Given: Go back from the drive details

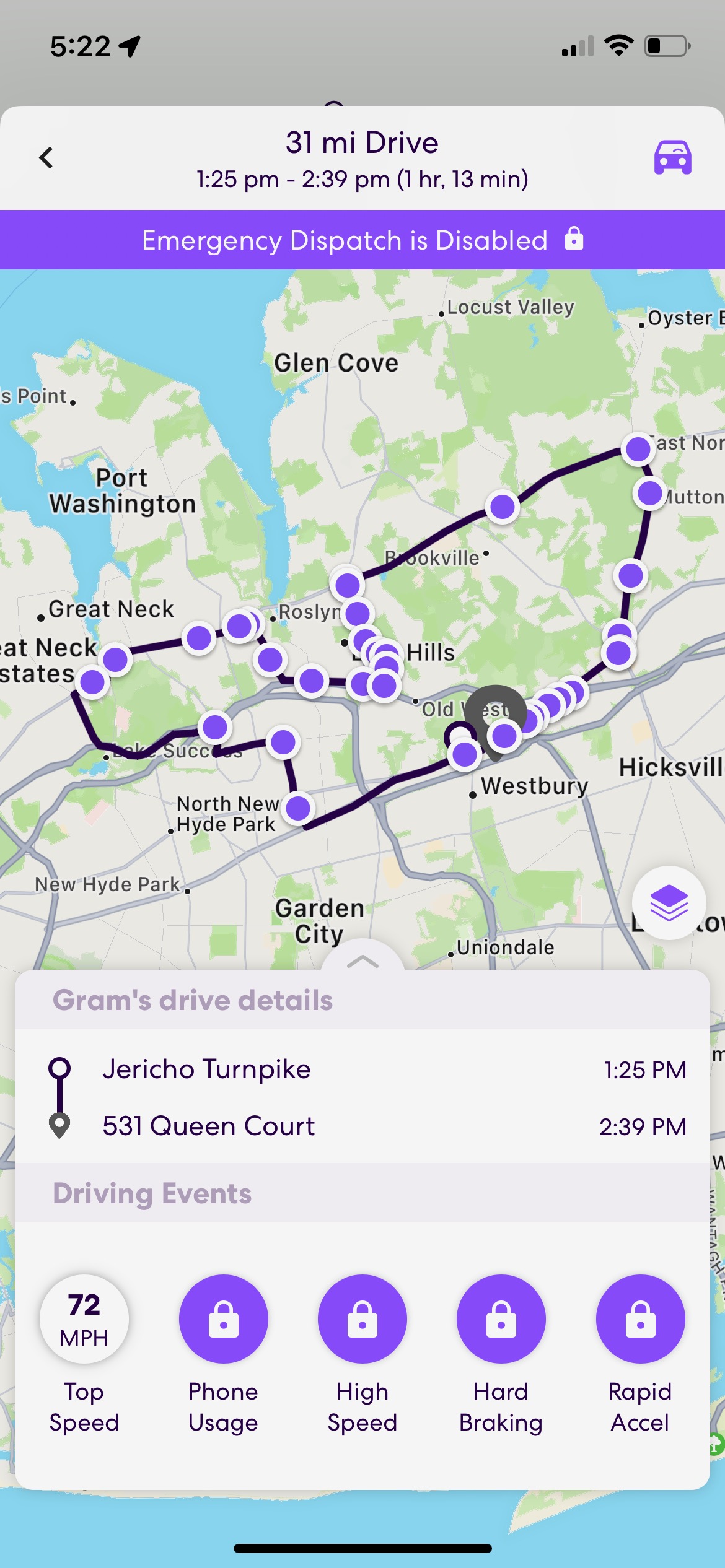Looking at the screenshot, I should (46, 158).
